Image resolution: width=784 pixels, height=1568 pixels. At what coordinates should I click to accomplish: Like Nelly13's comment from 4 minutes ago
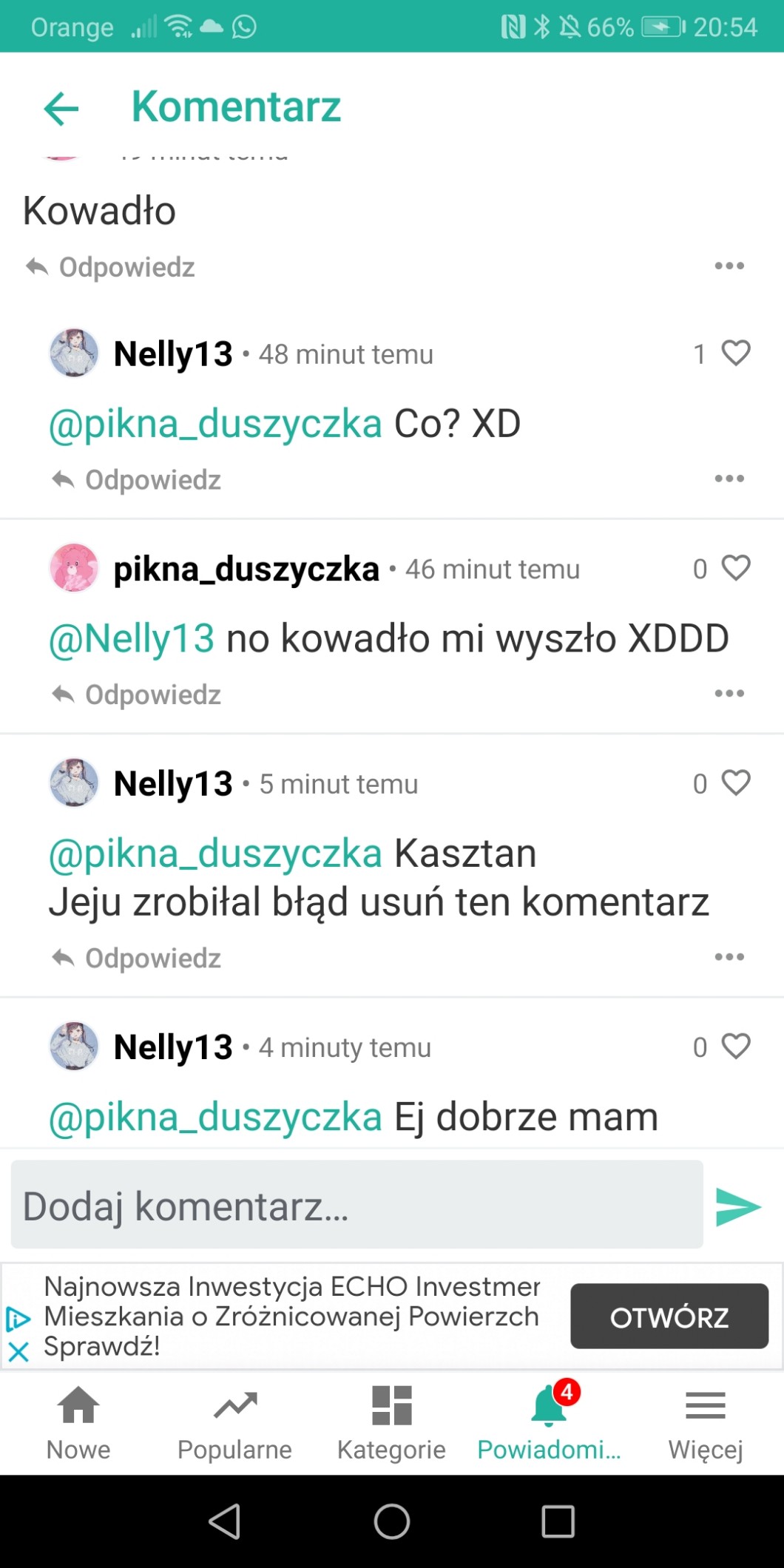[x=735, y=1047]
